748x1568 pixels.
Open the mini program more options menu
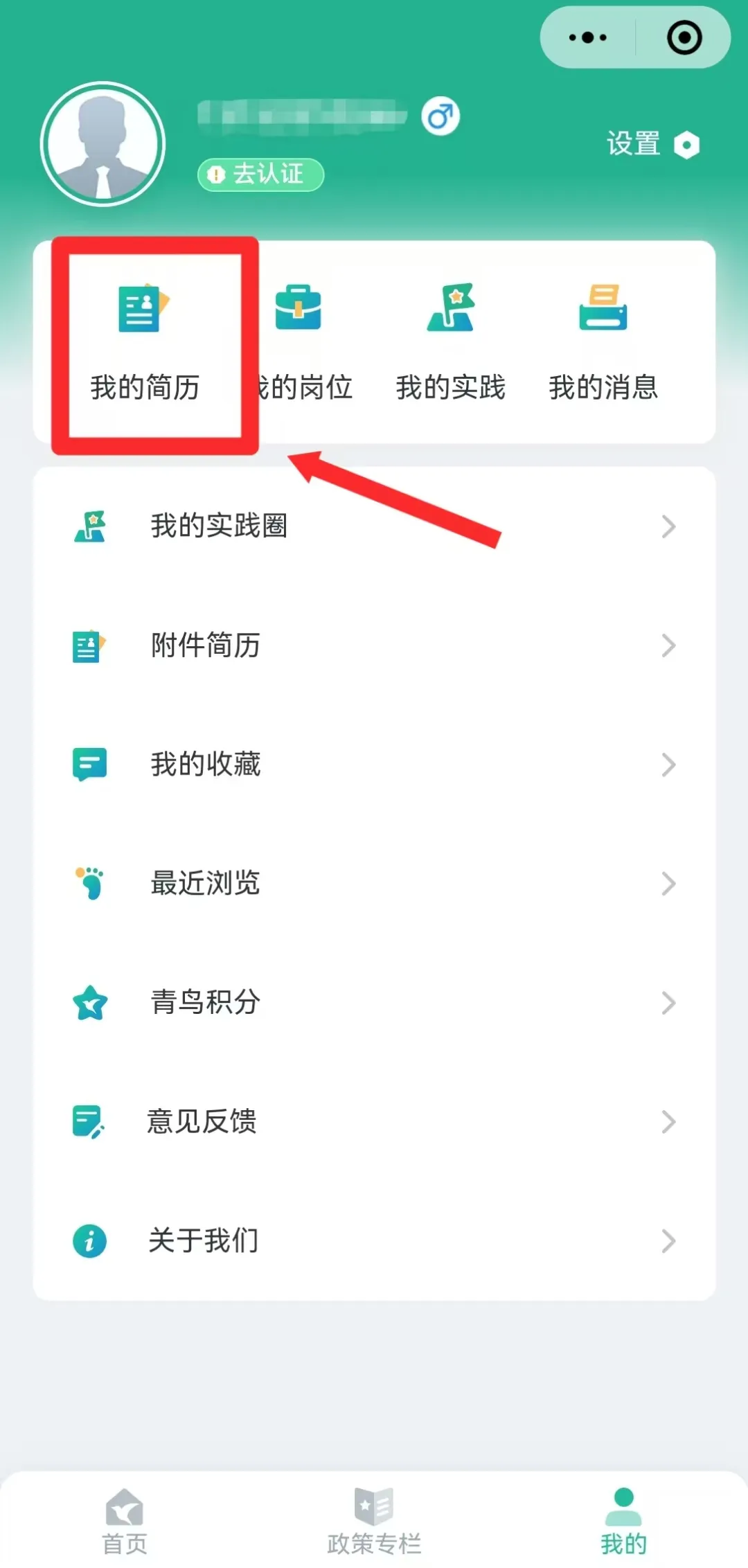(x=587, y=37)
